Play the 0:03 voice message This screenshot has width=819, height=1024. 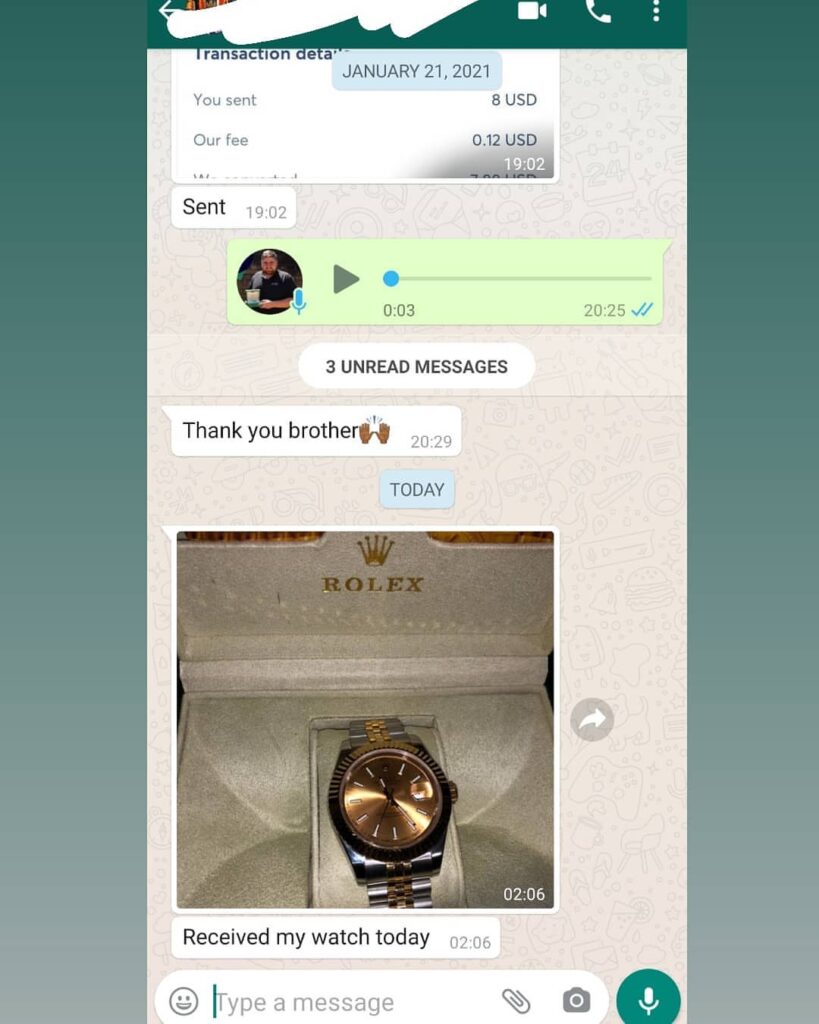(346, 279)
